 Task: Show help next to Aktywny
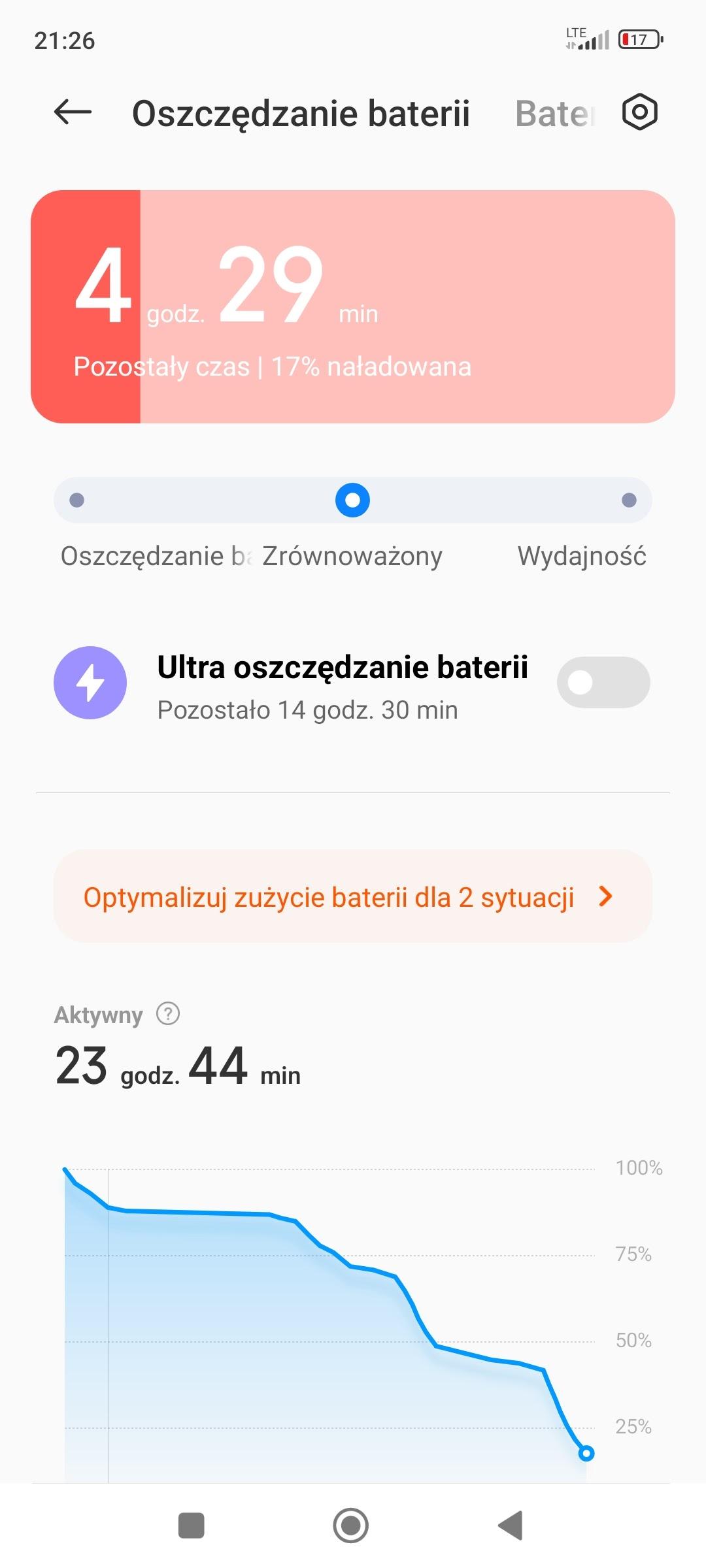[168, 1014]
